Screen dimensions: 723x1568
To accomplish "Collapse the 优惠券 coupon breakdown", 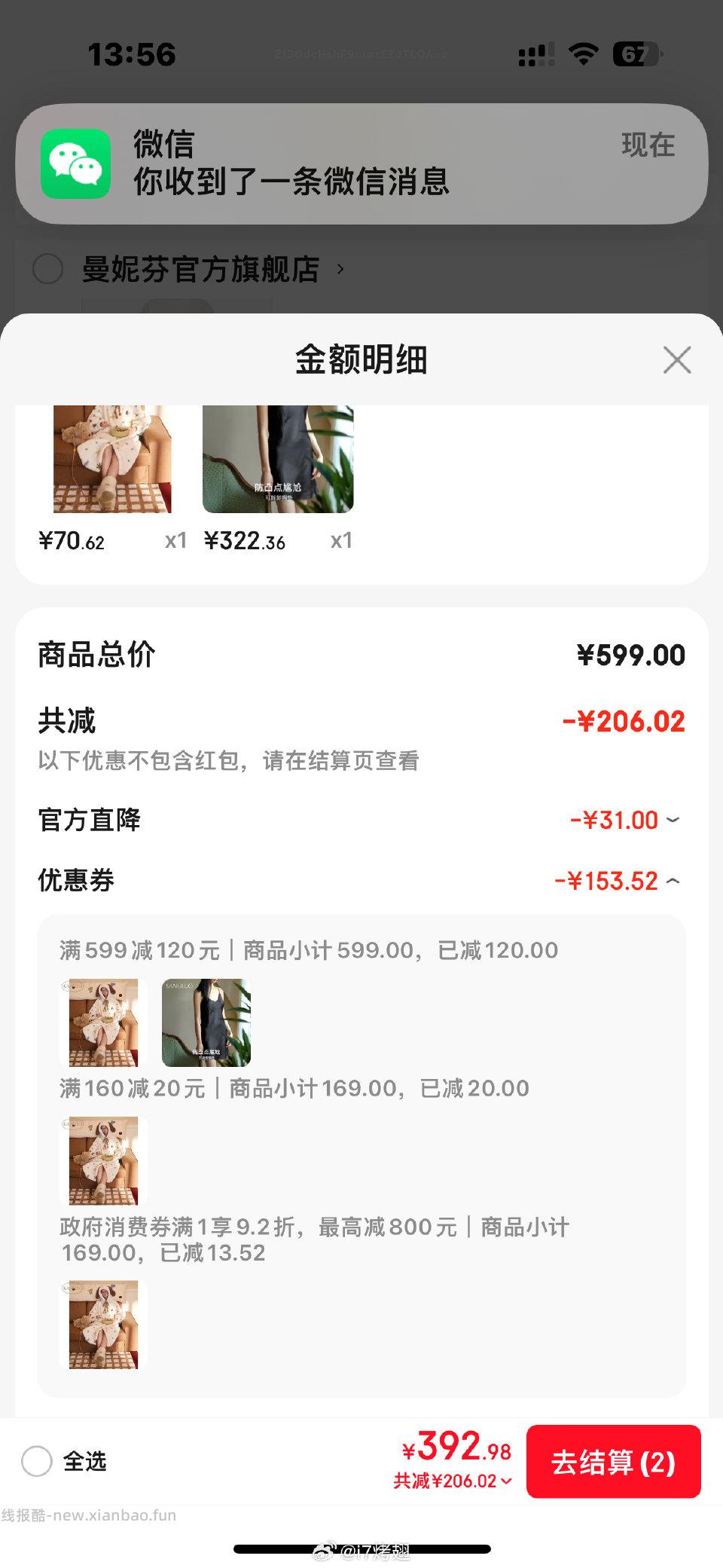I will [x=673, y=880].
